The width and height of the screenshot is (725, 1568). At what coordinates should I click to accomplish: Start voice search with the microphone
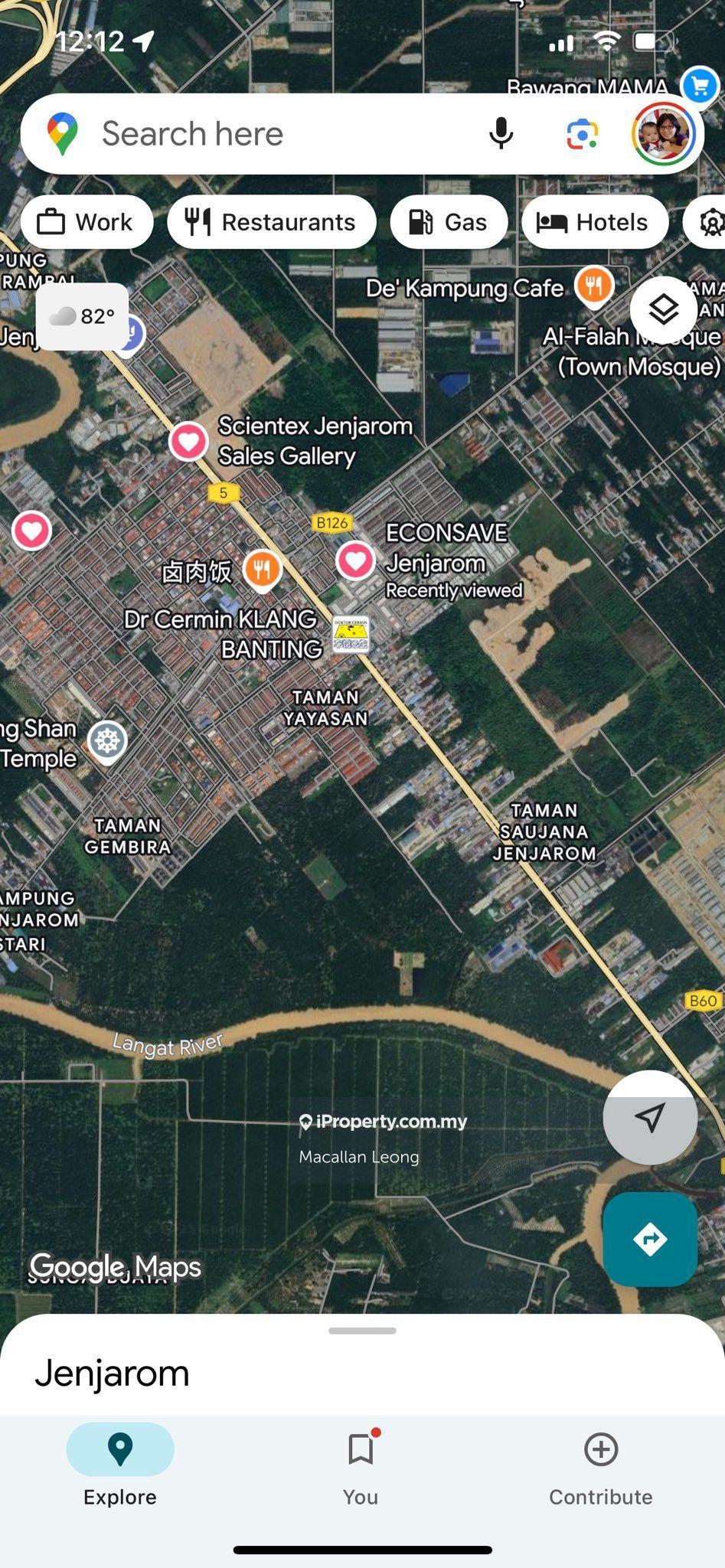pos(501,134)
